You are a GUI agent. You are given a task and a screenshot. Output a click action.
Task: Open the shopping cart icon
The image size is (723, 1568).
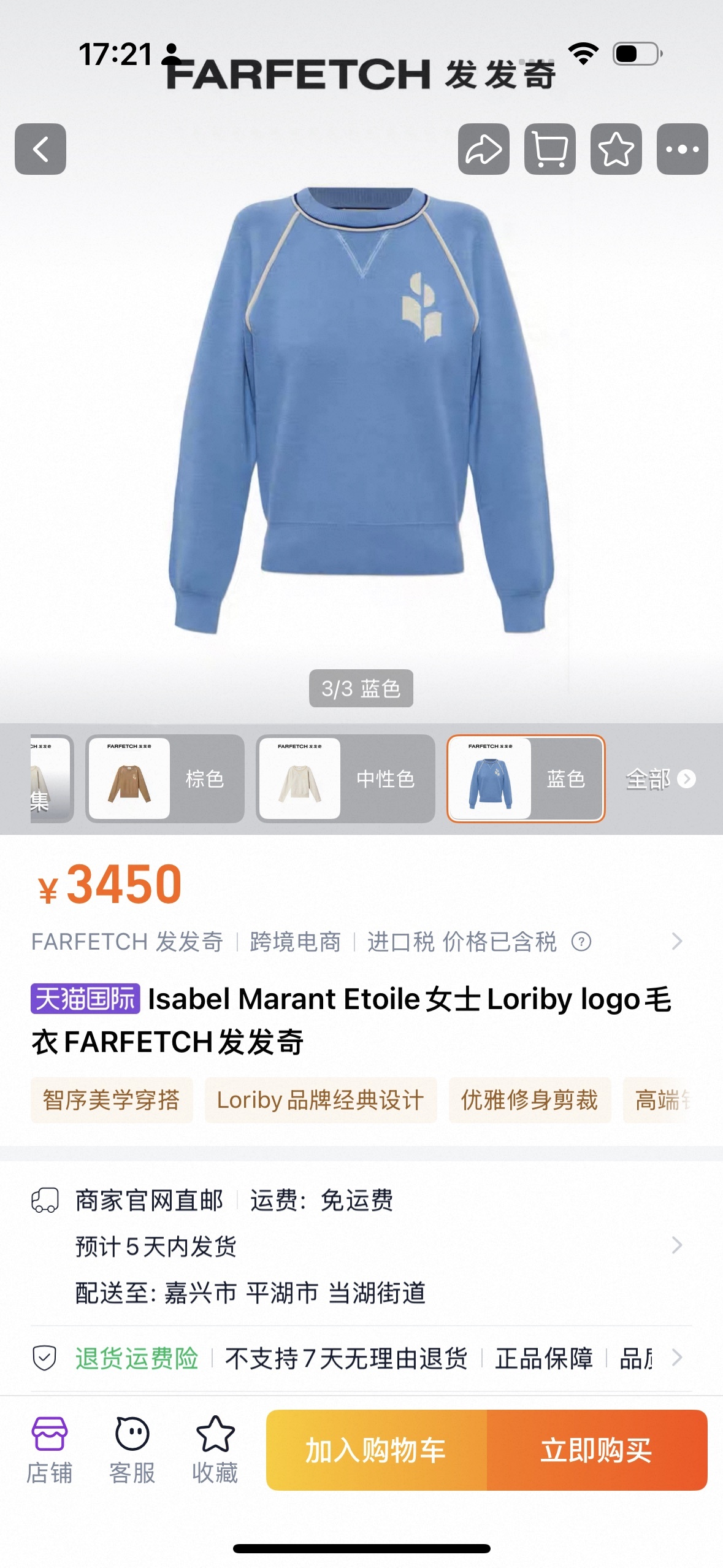[x=549, y=149]
